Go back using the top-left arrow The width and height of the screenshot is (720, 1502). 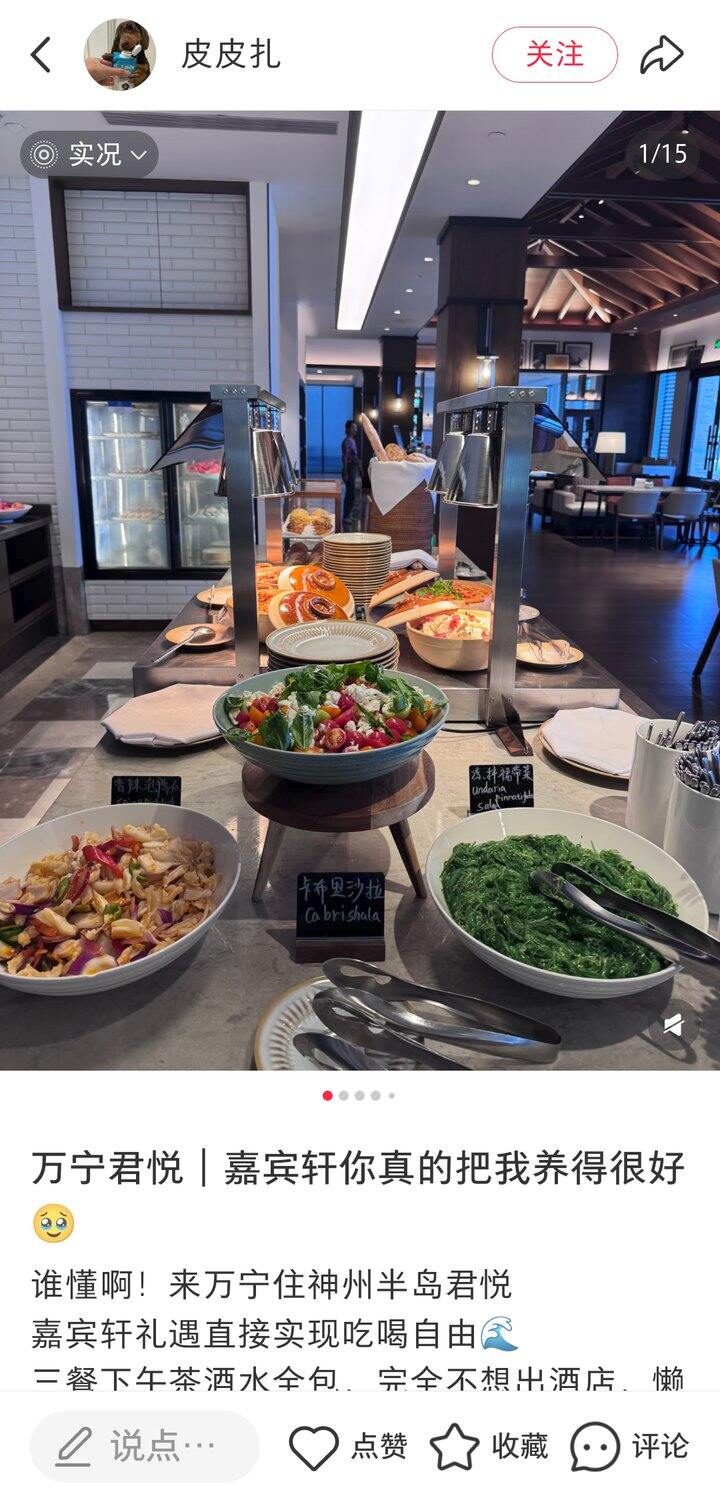(41, 55)
